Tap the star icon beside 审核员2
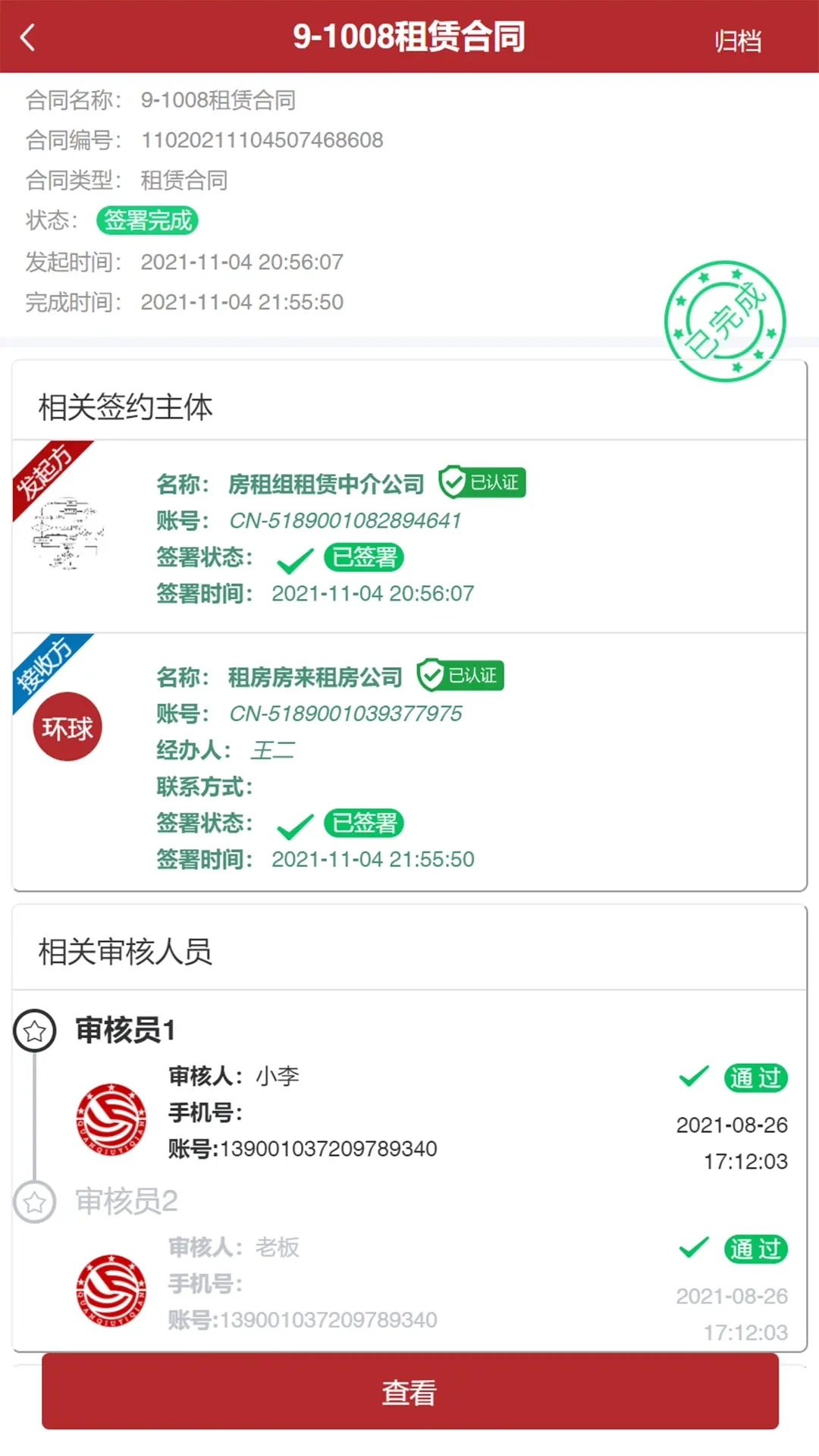819x1456 pixels. [36, 1202]
